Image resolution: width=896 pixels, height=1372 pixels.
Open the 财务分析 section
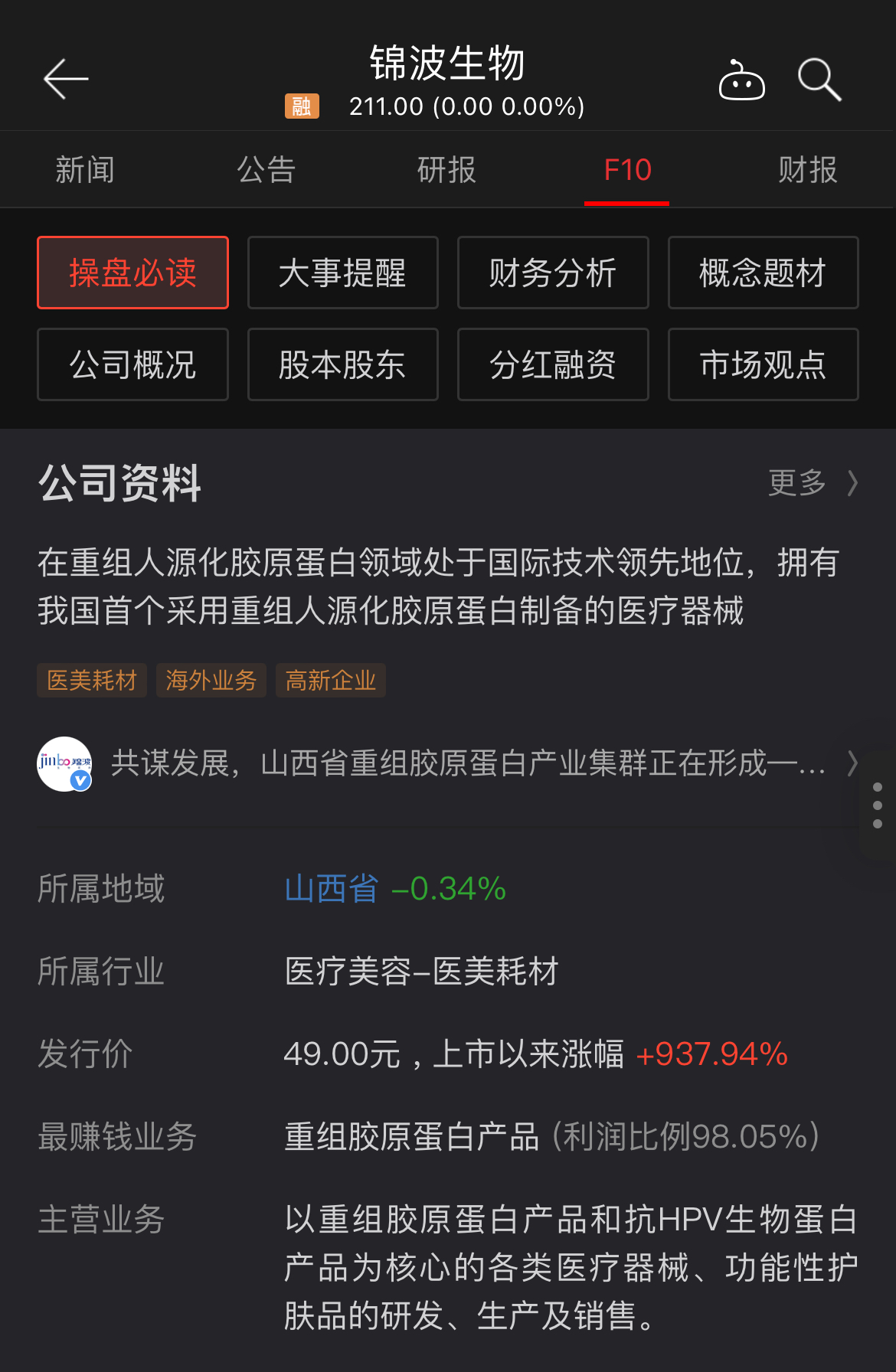point(552,273)
